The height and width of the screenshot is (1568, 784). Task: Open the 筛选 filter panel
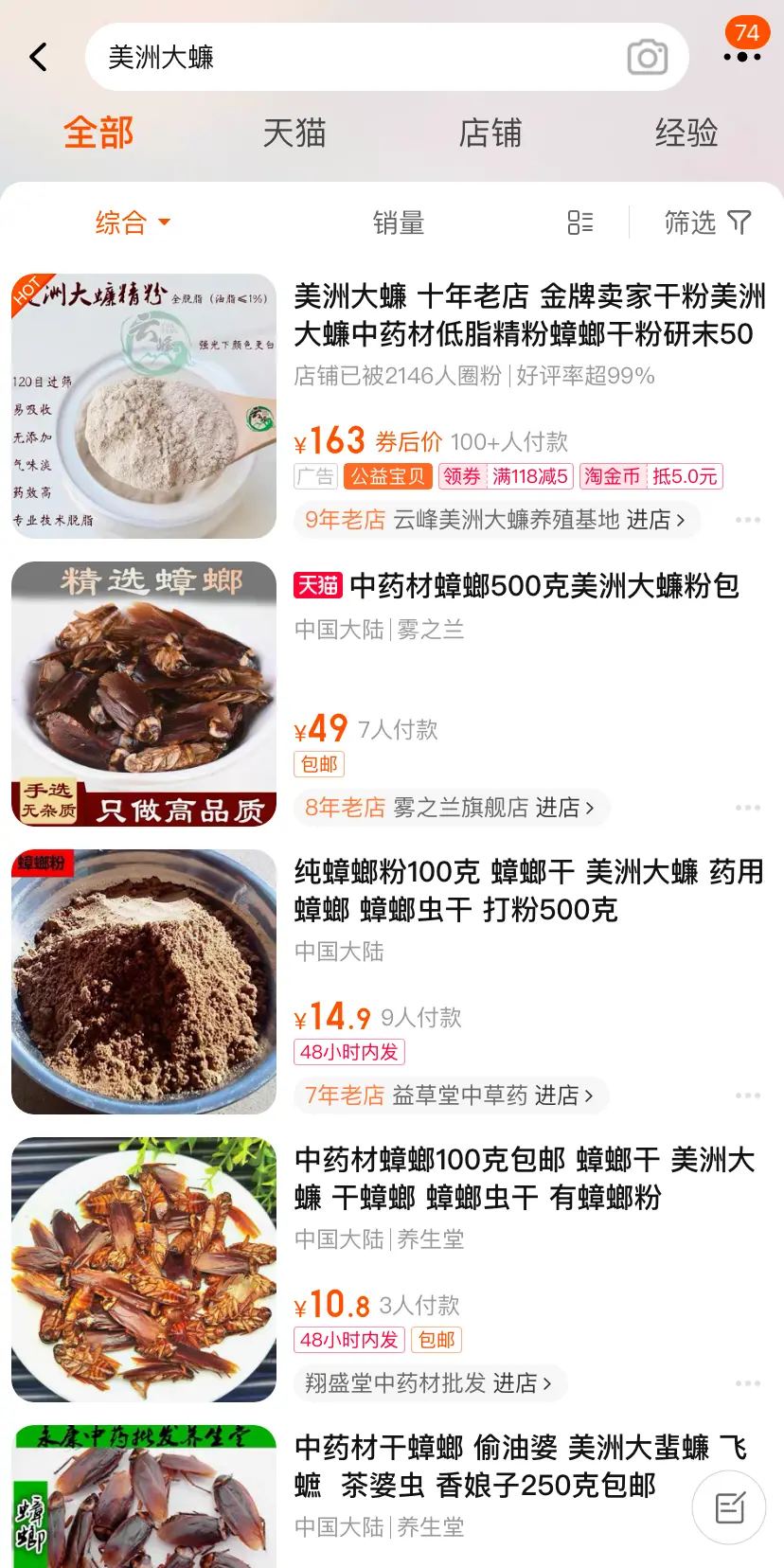click(707, 223)
